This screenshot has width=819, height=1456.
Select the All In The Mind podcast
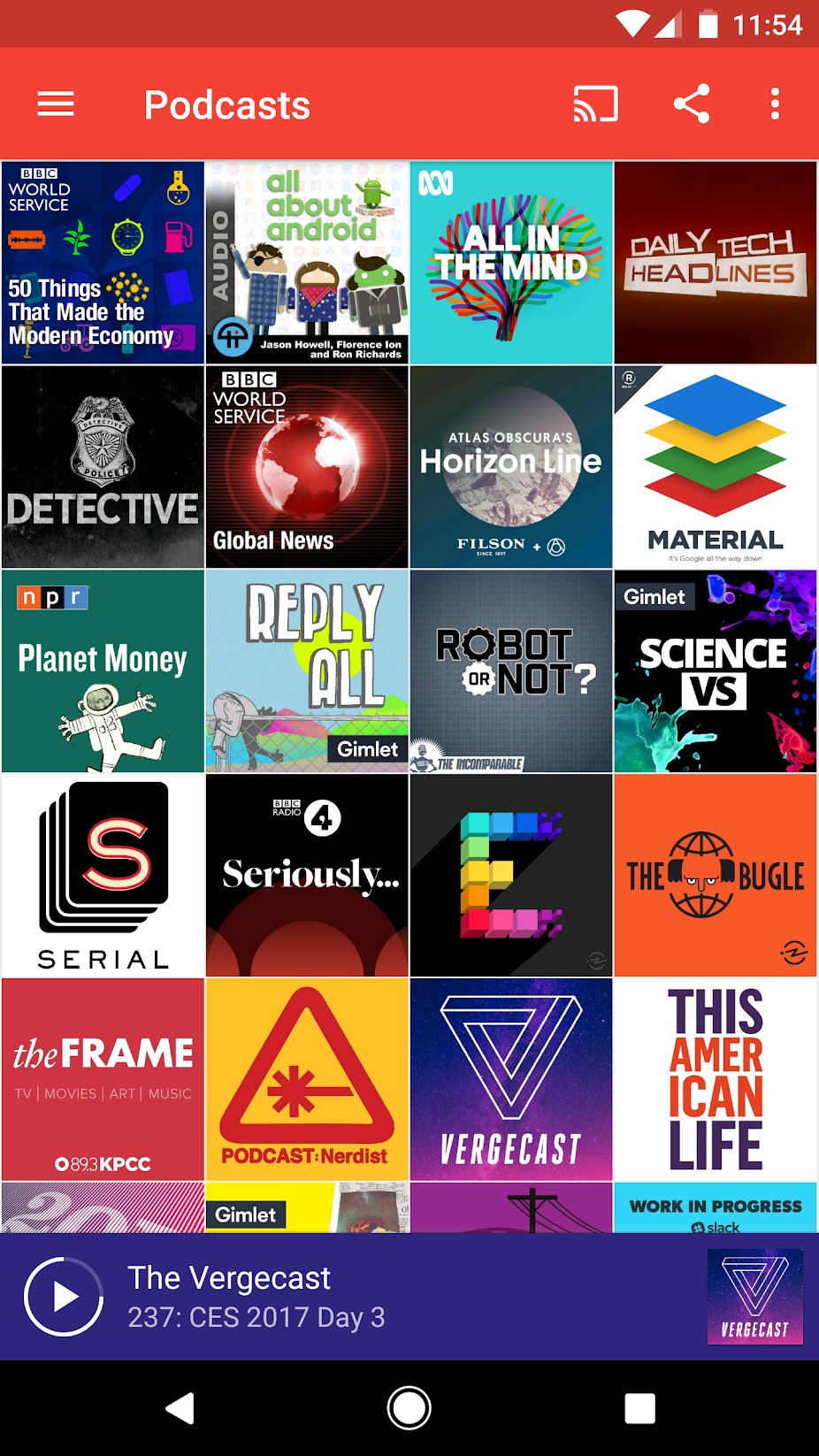point(511,263)
